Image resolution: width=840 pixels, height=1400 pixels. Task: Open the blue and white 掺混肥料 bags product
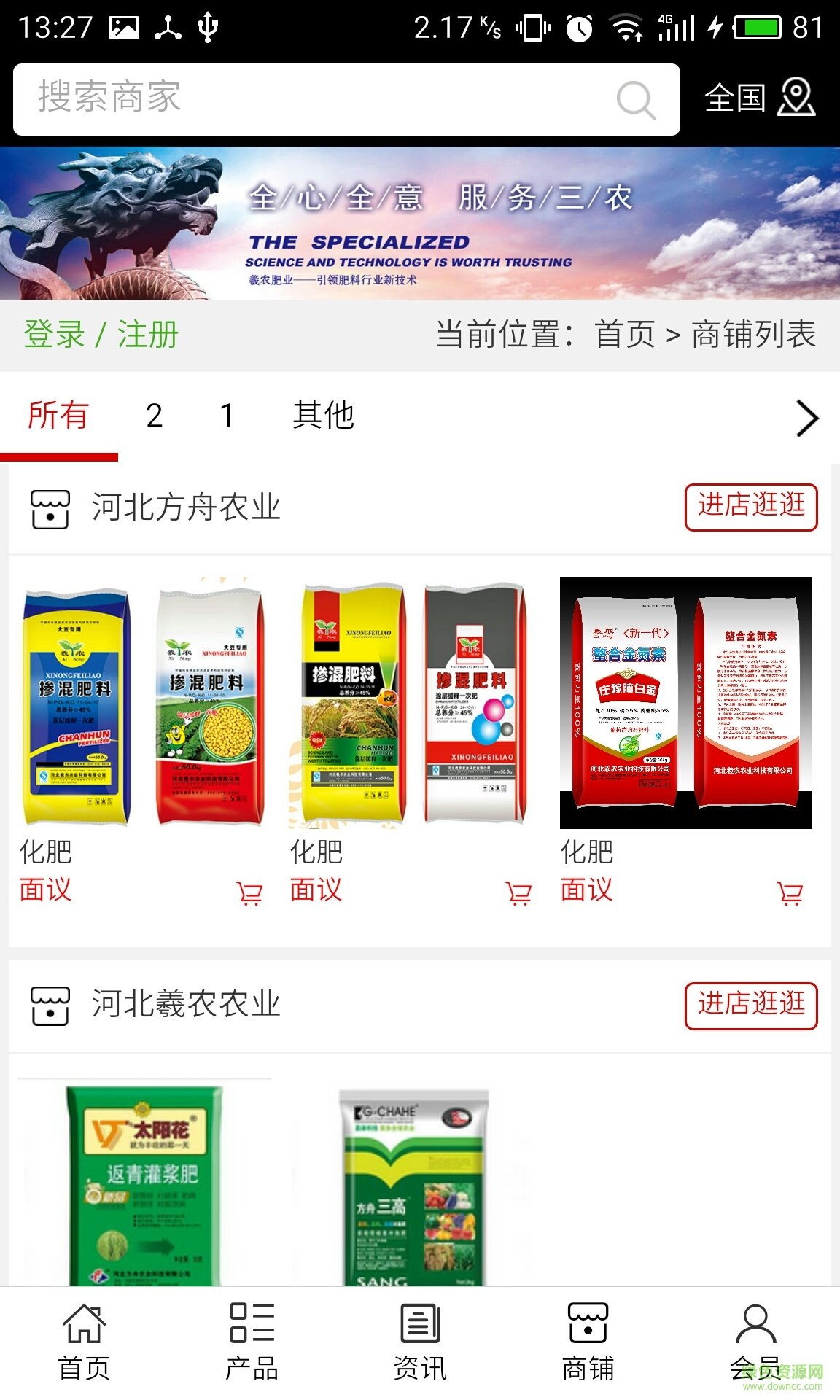tap(144, 704)
